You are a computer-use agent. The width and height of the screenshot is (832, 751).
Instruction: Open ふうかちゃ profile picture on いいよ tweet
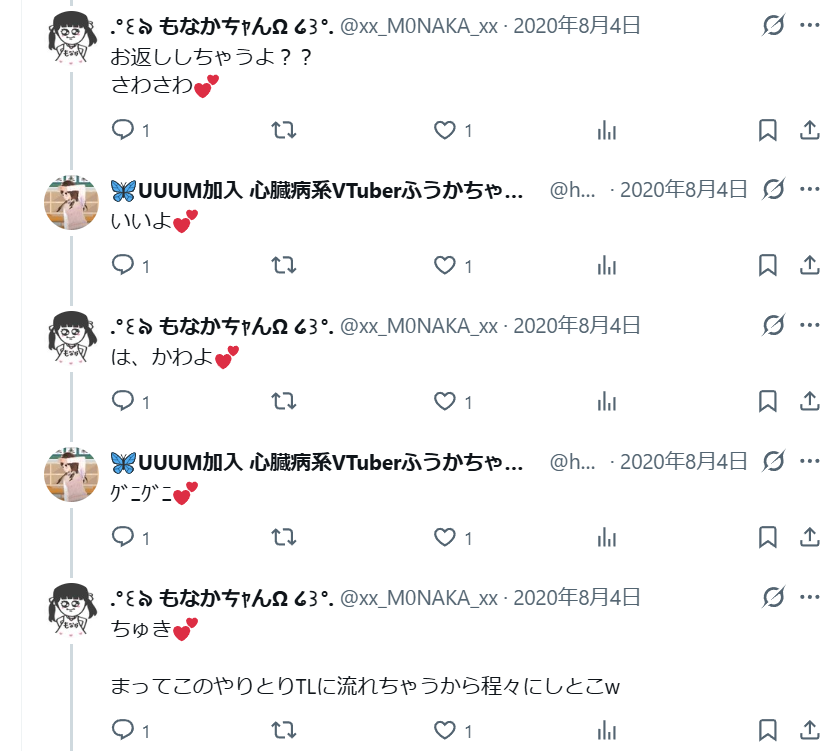coord(72,203)
